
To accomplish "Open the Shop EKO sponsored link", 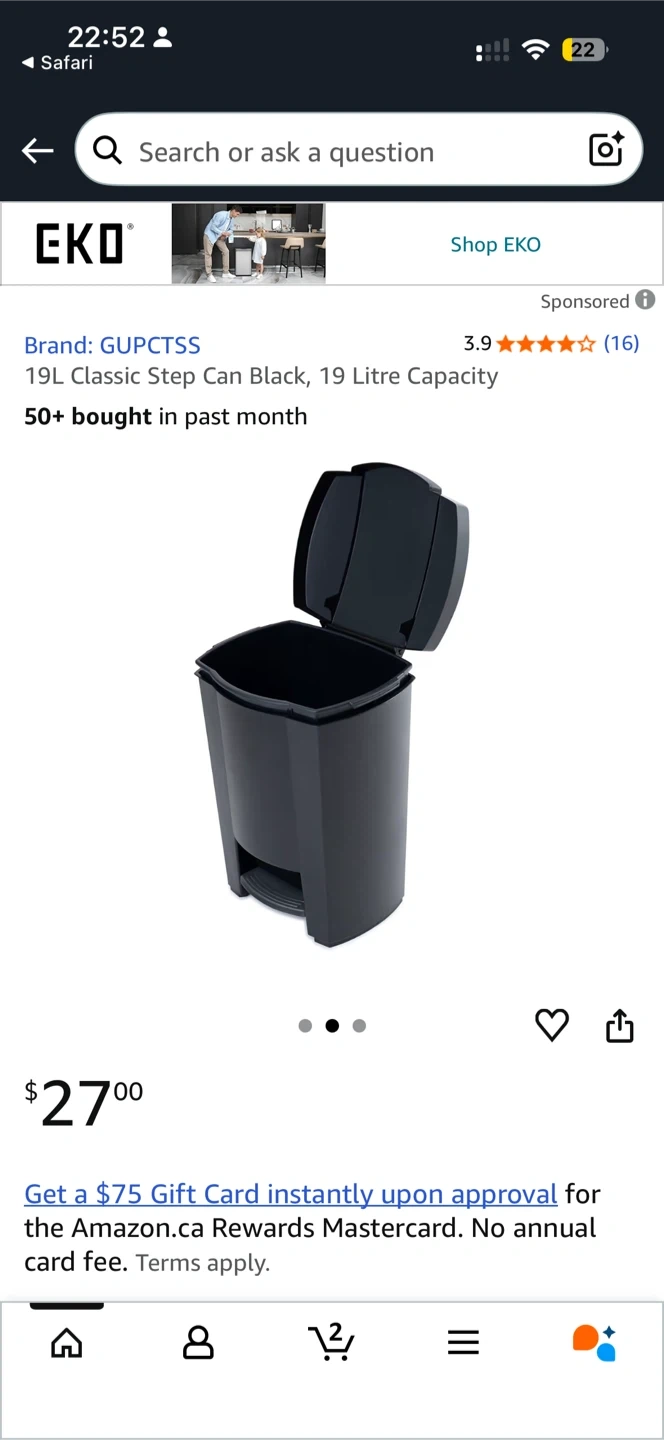I will coord(495,245).
